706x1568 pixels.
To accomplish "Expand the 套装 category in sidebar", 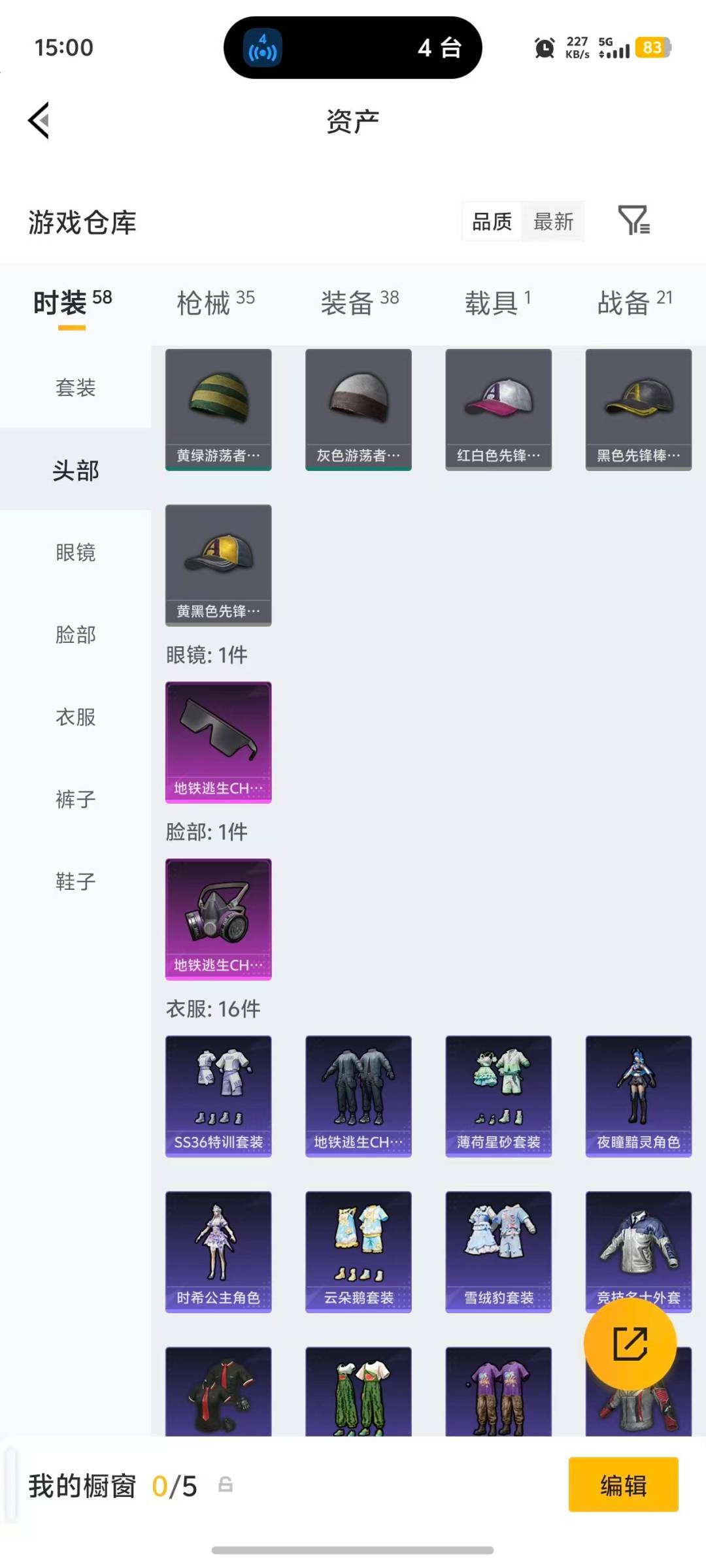I will pos(74,388).
